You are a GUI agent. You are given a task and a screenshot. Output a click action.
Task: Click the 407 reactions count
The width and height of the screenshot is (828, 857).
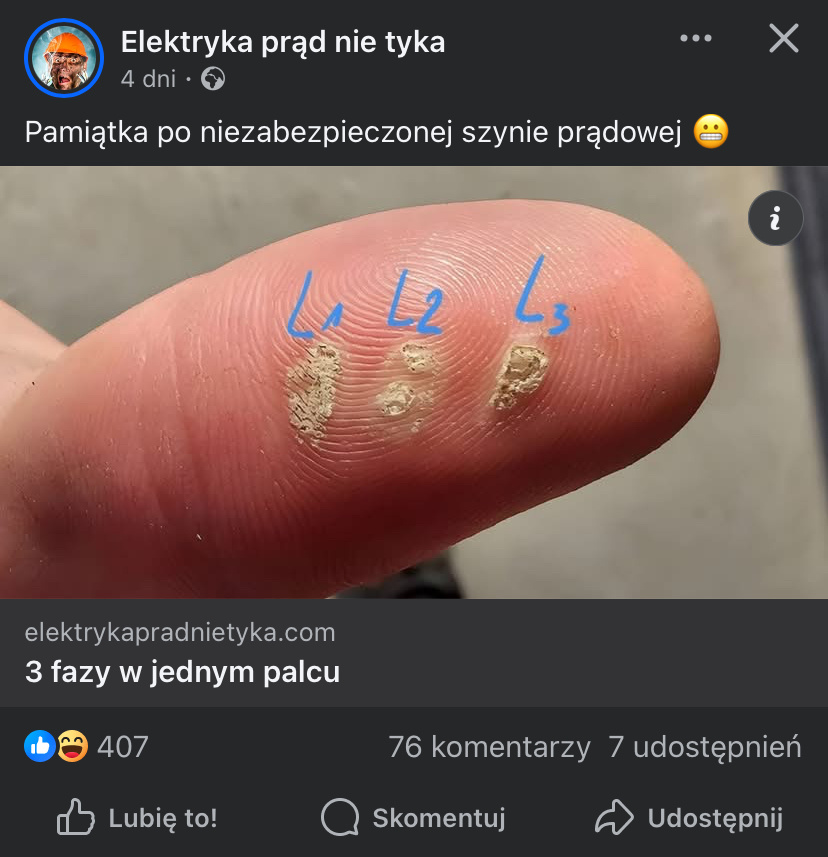(122, 745)
